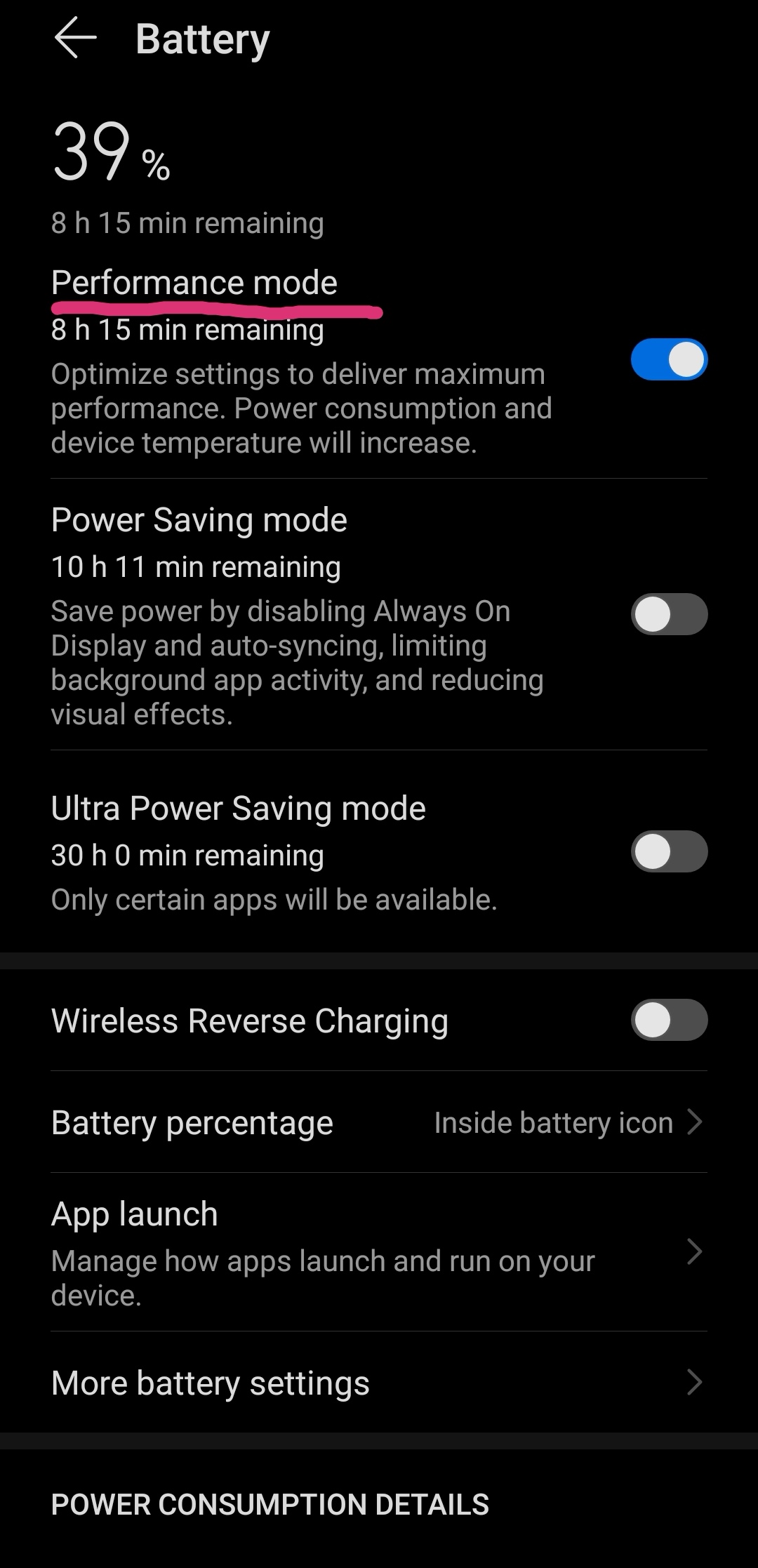Enable Power Saving mode
This screenshot has height=1568, width=758.
[x=668, y=614]
